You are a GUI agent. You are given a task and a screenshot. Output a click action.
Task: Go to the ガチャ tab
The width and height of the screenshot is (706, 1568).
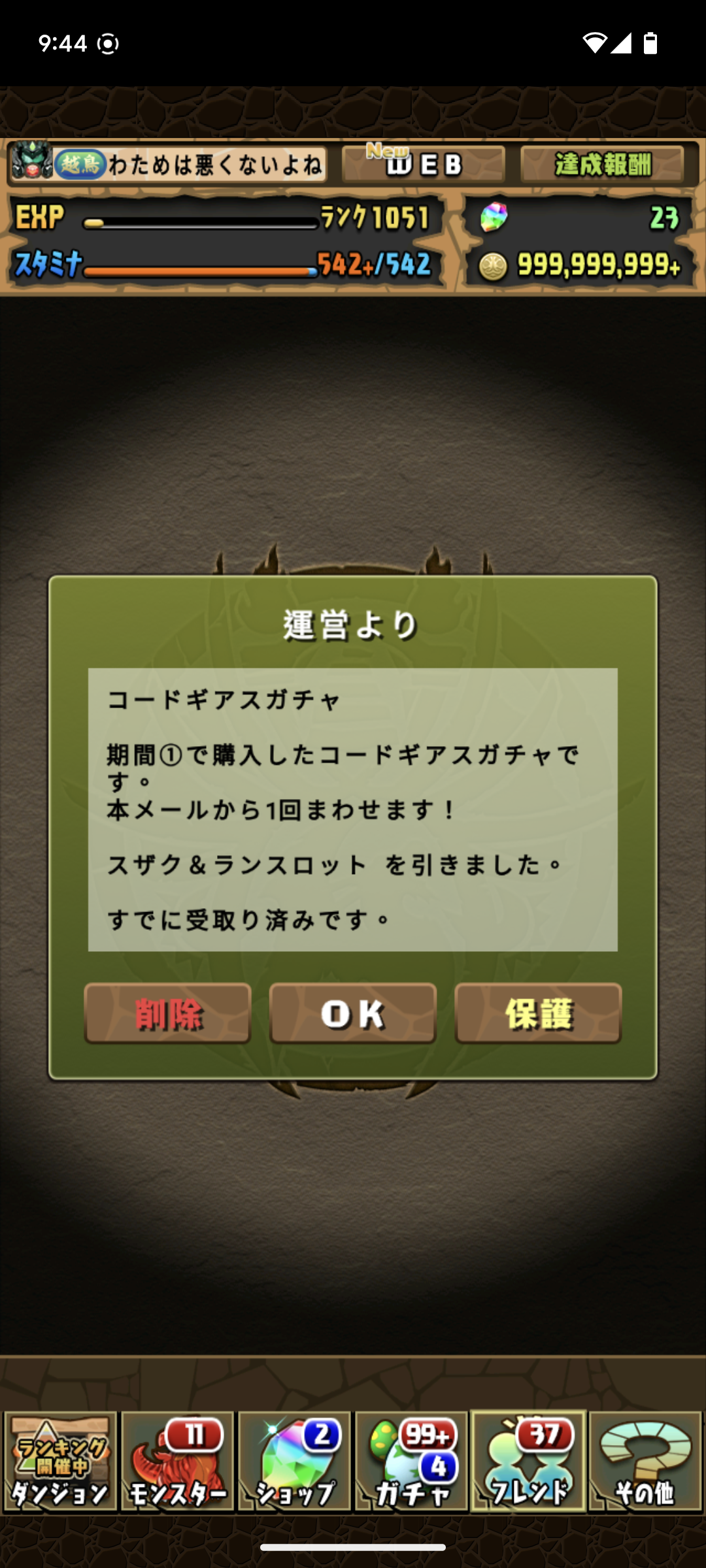(x=411, y=1462)
